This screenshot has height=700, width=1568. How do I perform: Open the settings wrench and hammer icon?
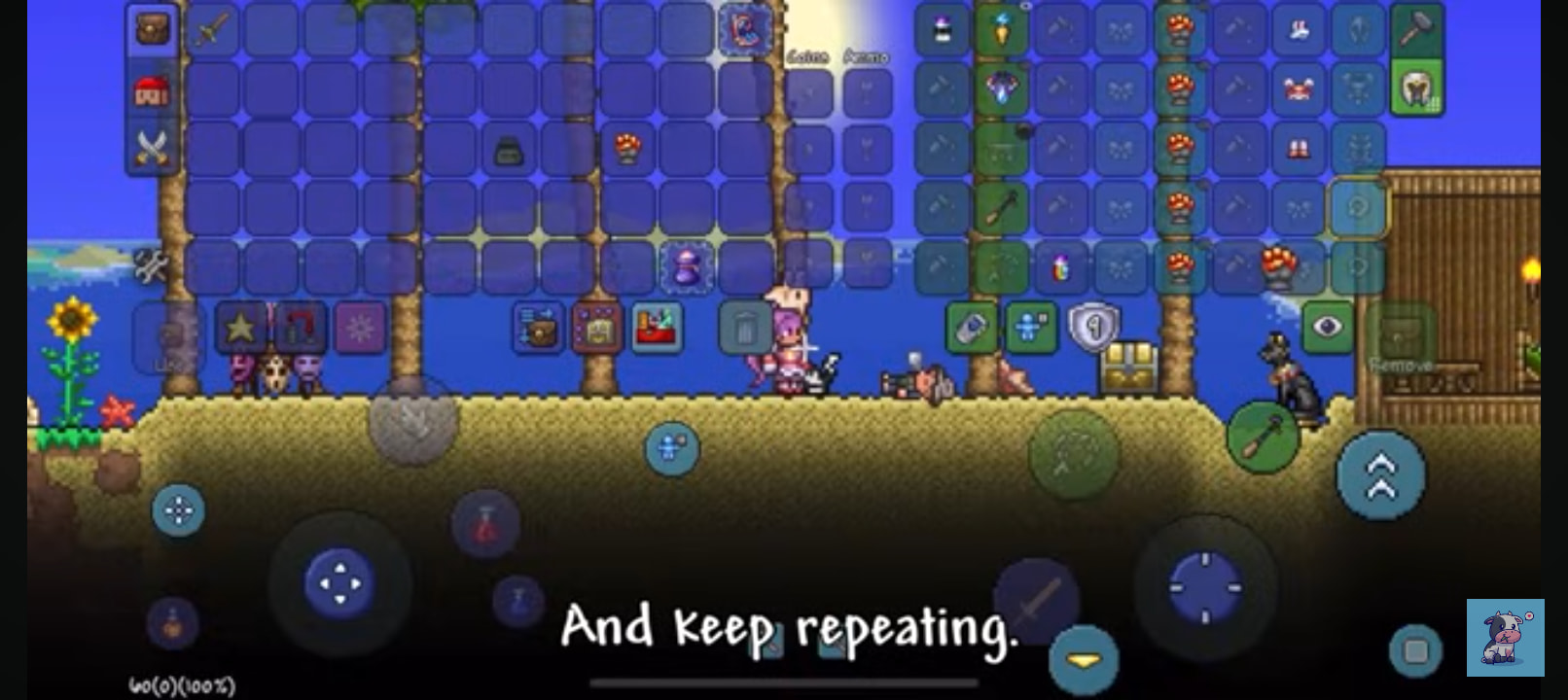[x=151, y=264]
